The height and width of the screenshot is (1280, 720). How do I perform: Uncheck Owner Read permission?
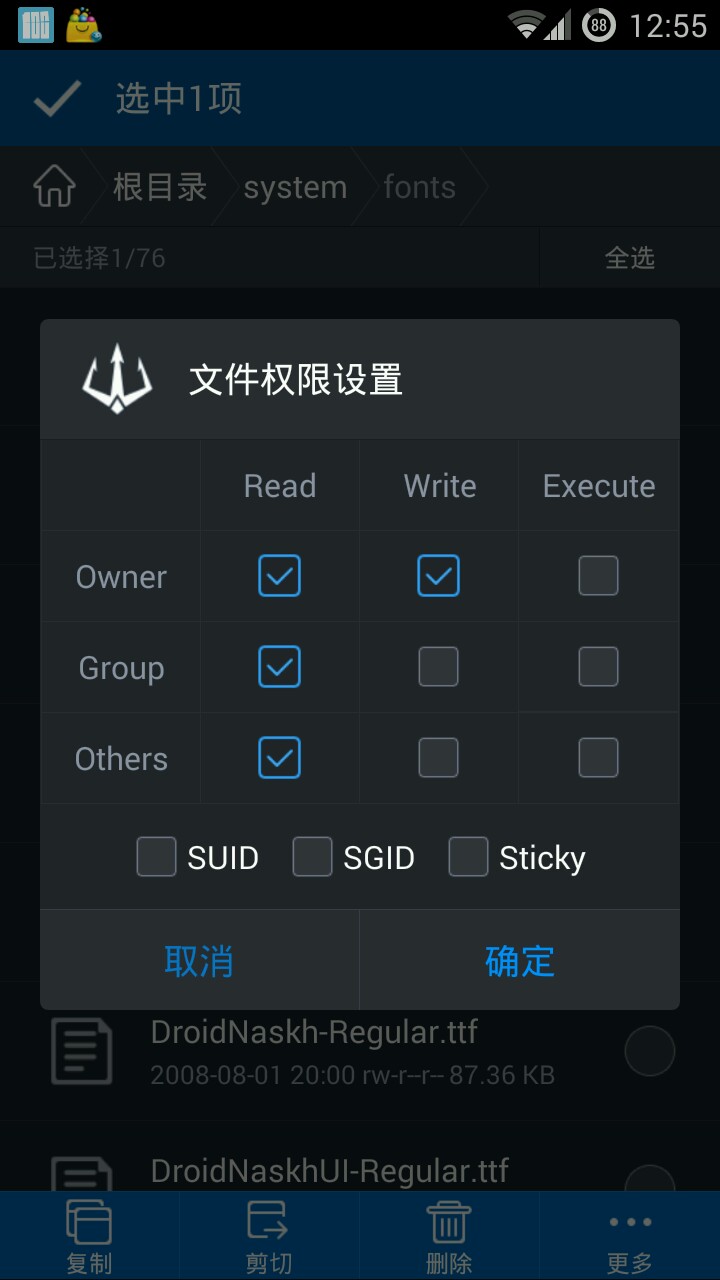279,576
